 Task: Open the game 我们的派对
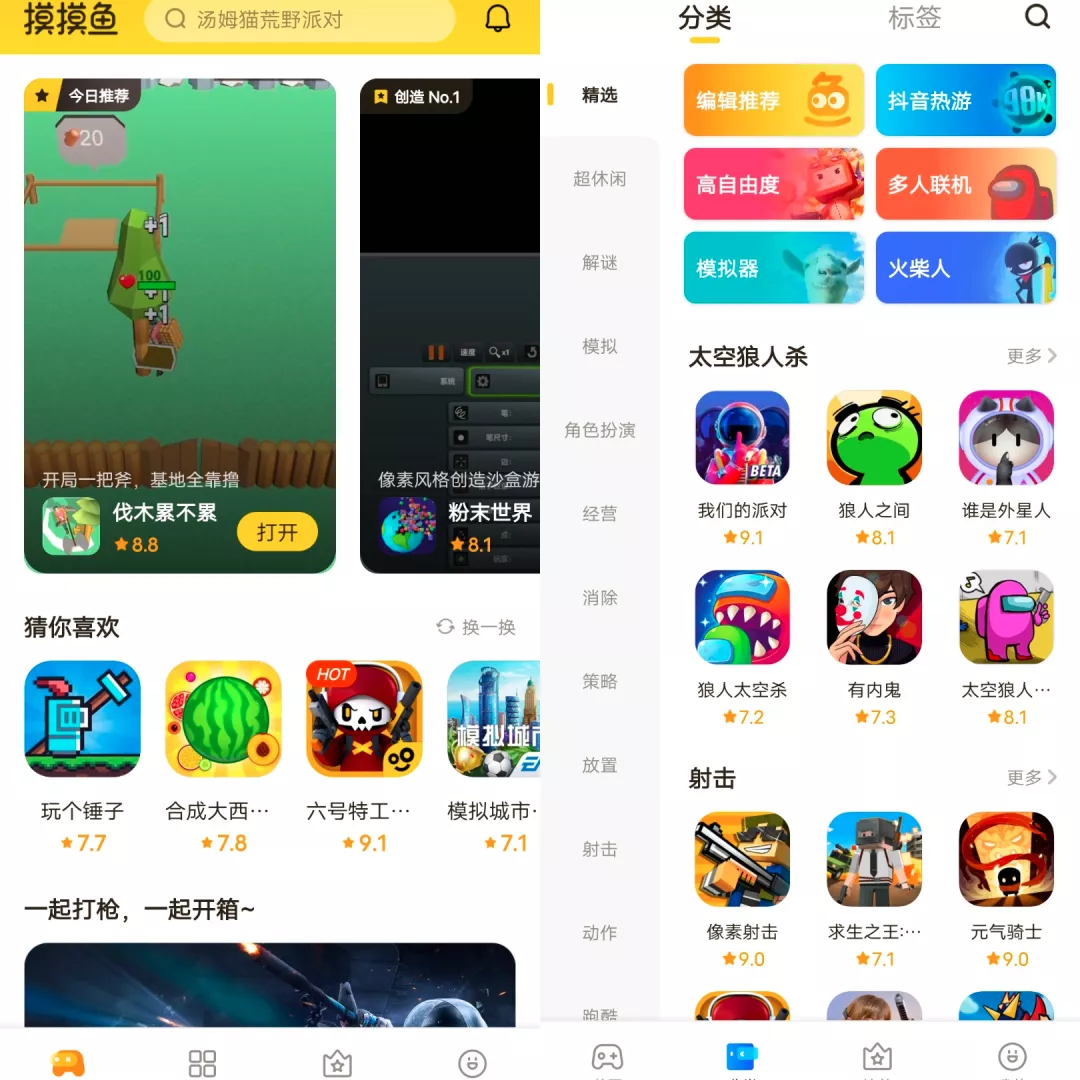pyautogui.click(x=742, y=438)
